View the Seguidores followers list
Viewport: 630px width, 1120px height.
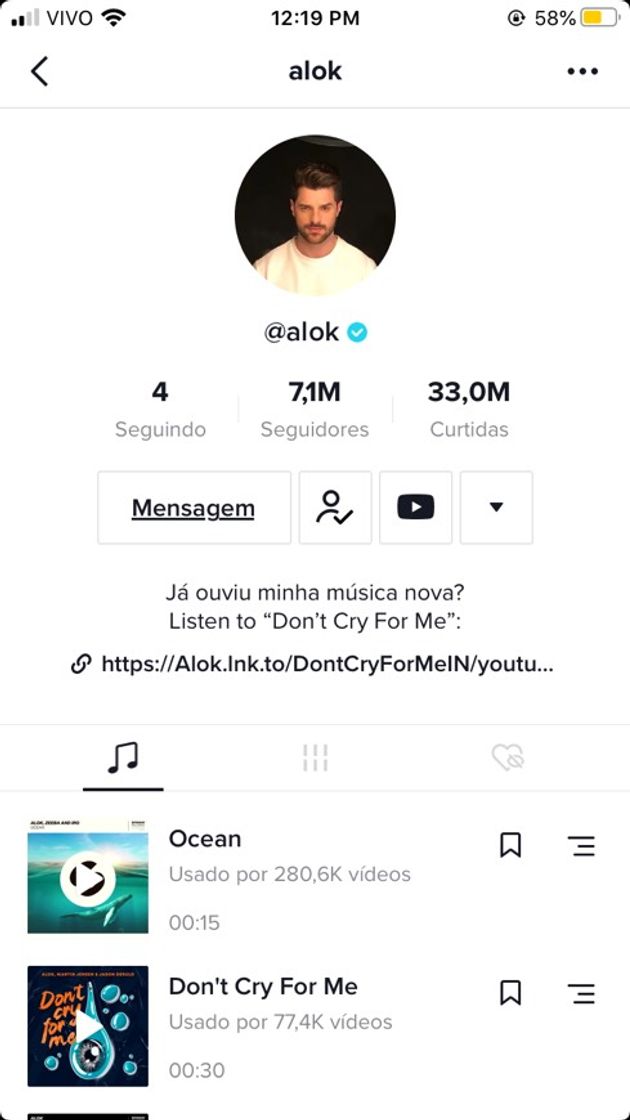315,410
